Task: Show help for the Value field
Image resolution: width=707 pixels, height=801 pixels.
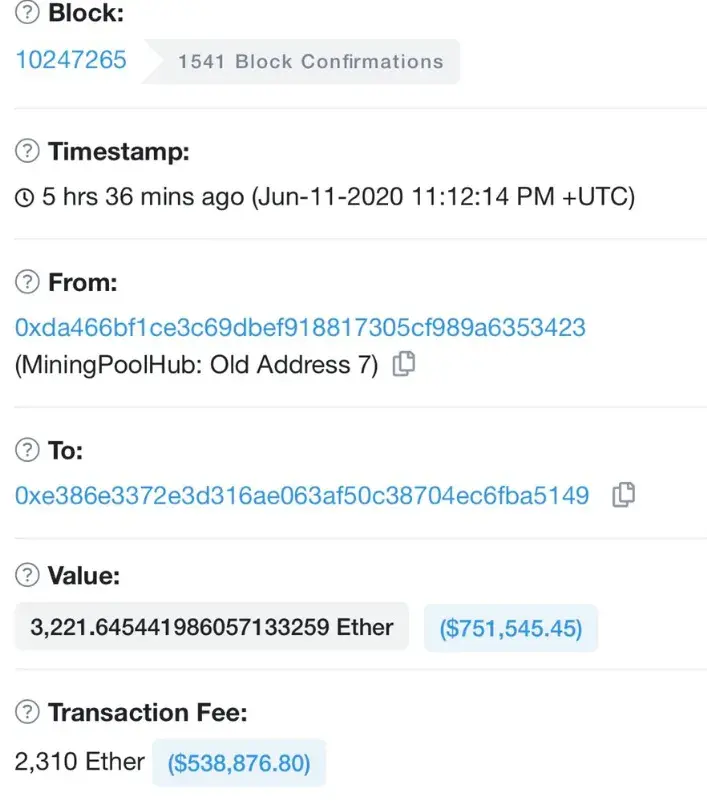Action: [x=28, y=576]
